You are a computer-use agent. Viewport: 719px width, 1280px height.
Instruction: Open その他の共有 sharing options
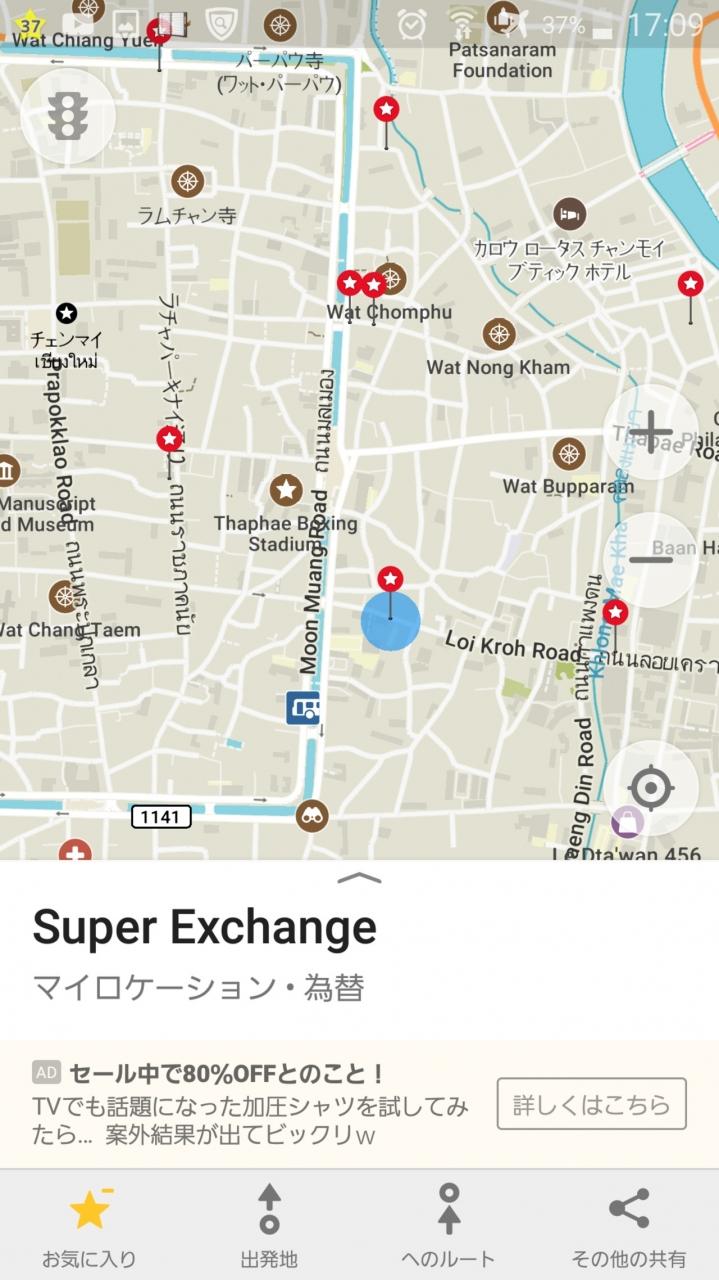click(x=629, y=1225)
